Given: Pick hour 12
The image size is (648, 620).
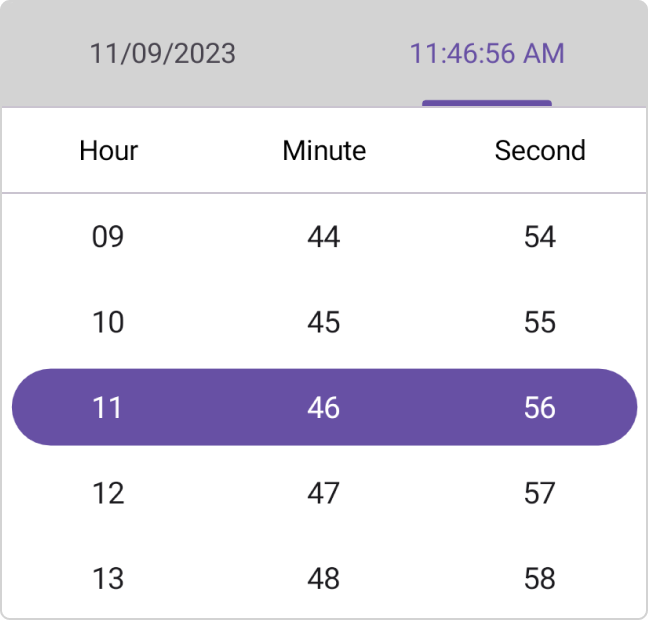Looking at the screenshot, I should (x=108, y=493).
